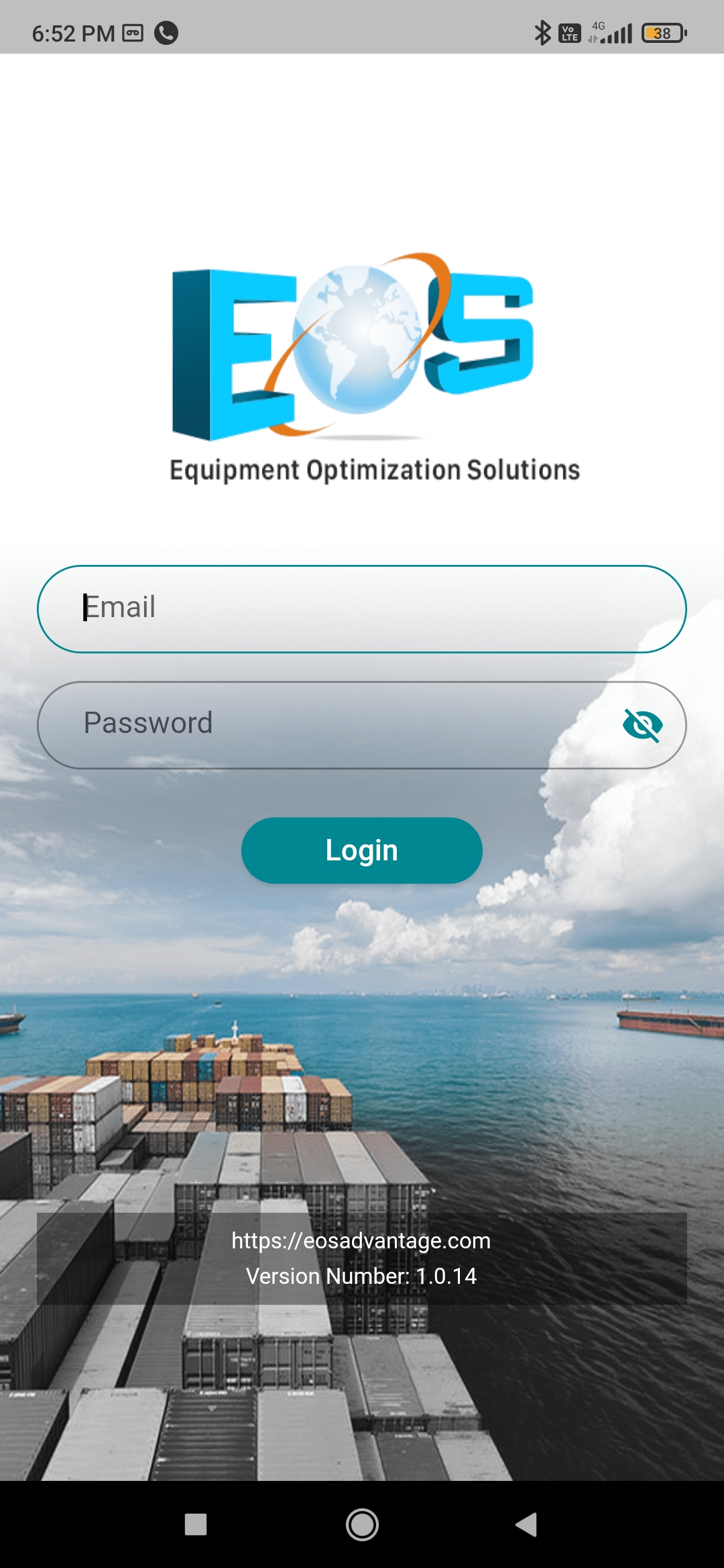Go to home screen via home button

[x=362, y=1524]
